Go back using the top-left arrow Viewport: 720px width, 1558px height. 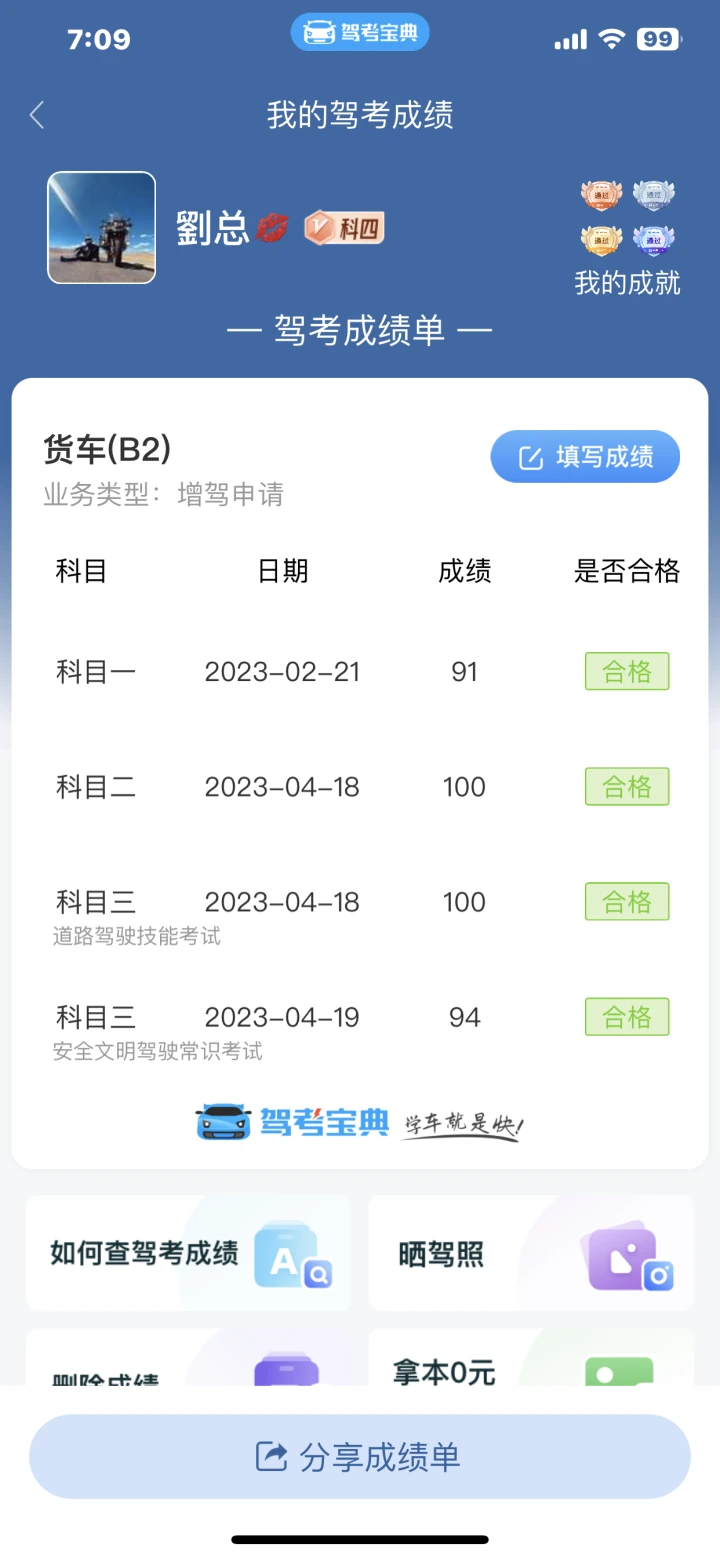pos(37,115)
